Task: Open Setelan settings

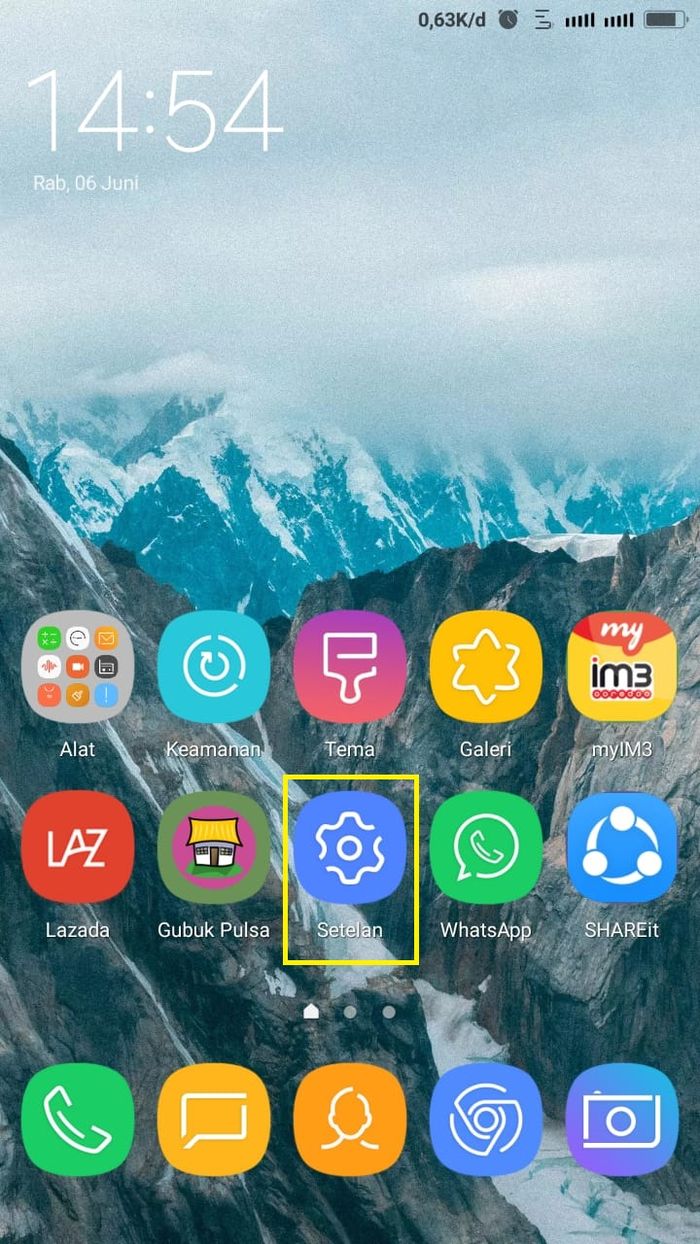Action: point(350,848)
